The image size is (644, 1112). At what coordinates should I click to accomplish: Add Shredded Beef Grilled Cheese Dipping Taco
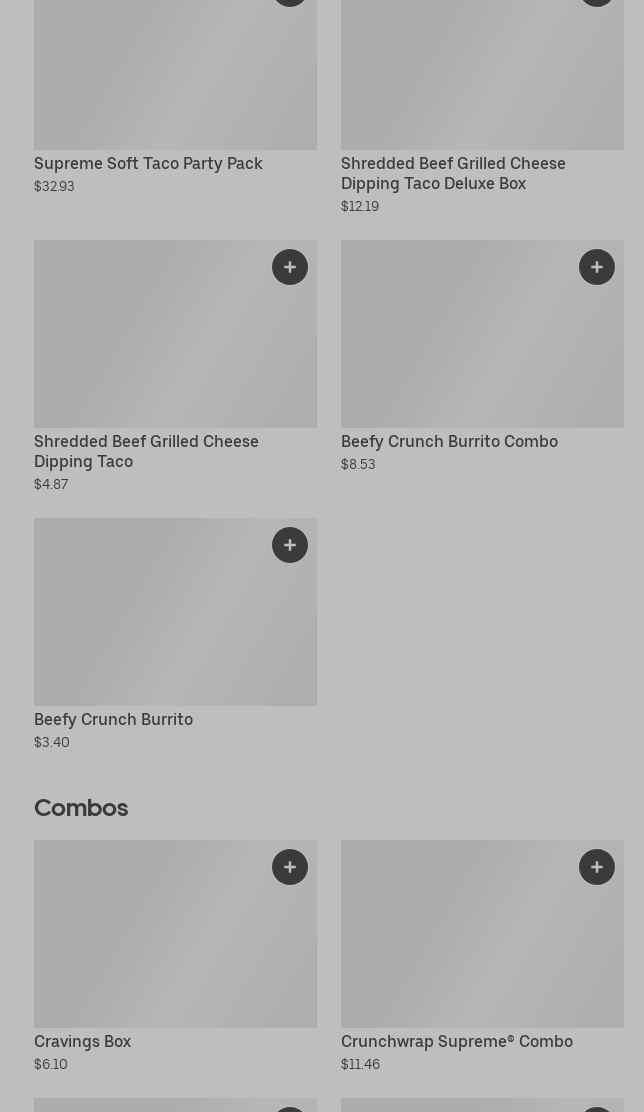[x=290, y=267]
